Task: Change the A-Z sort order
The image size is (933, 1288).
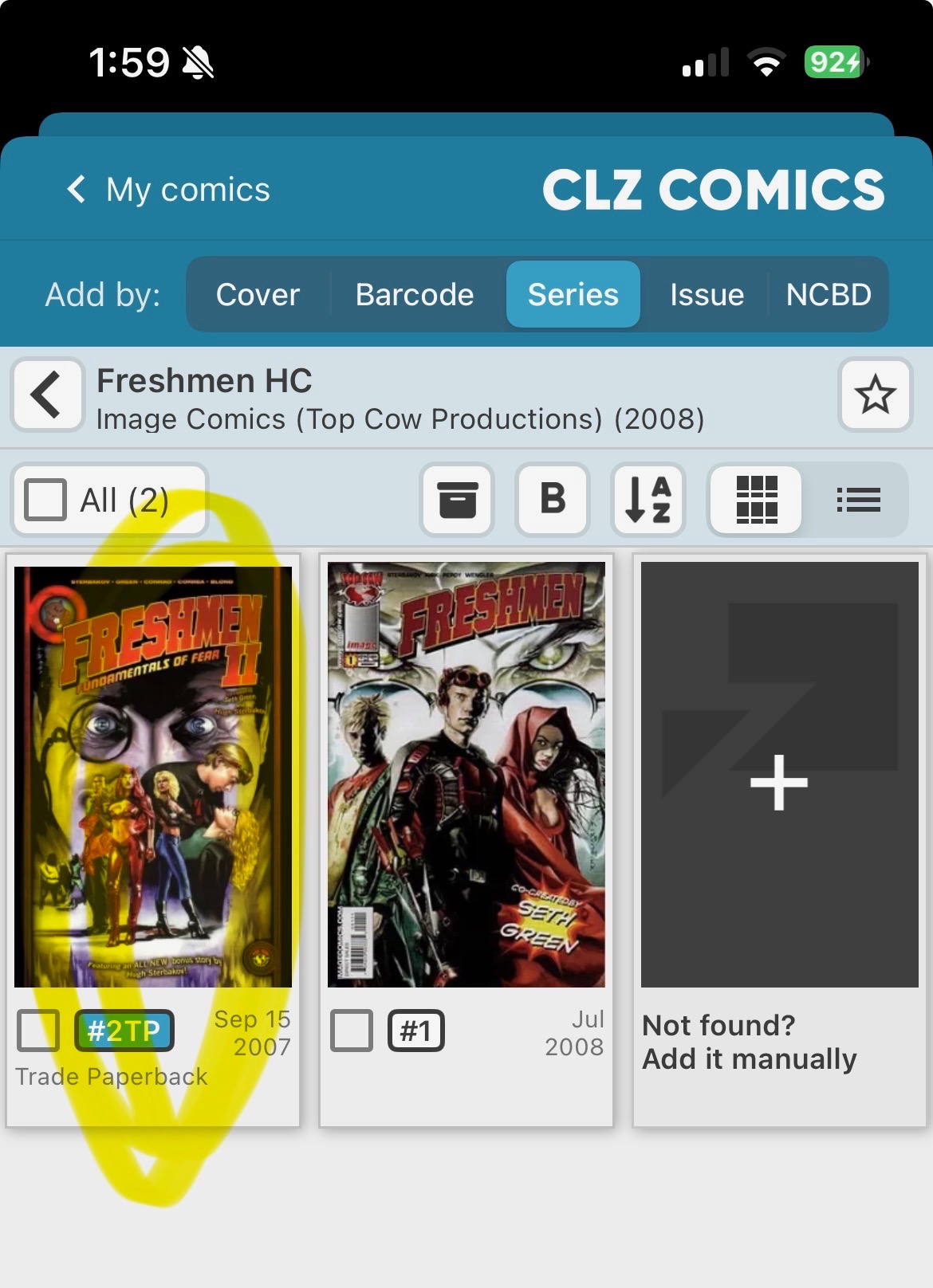Action: [648, 501]
